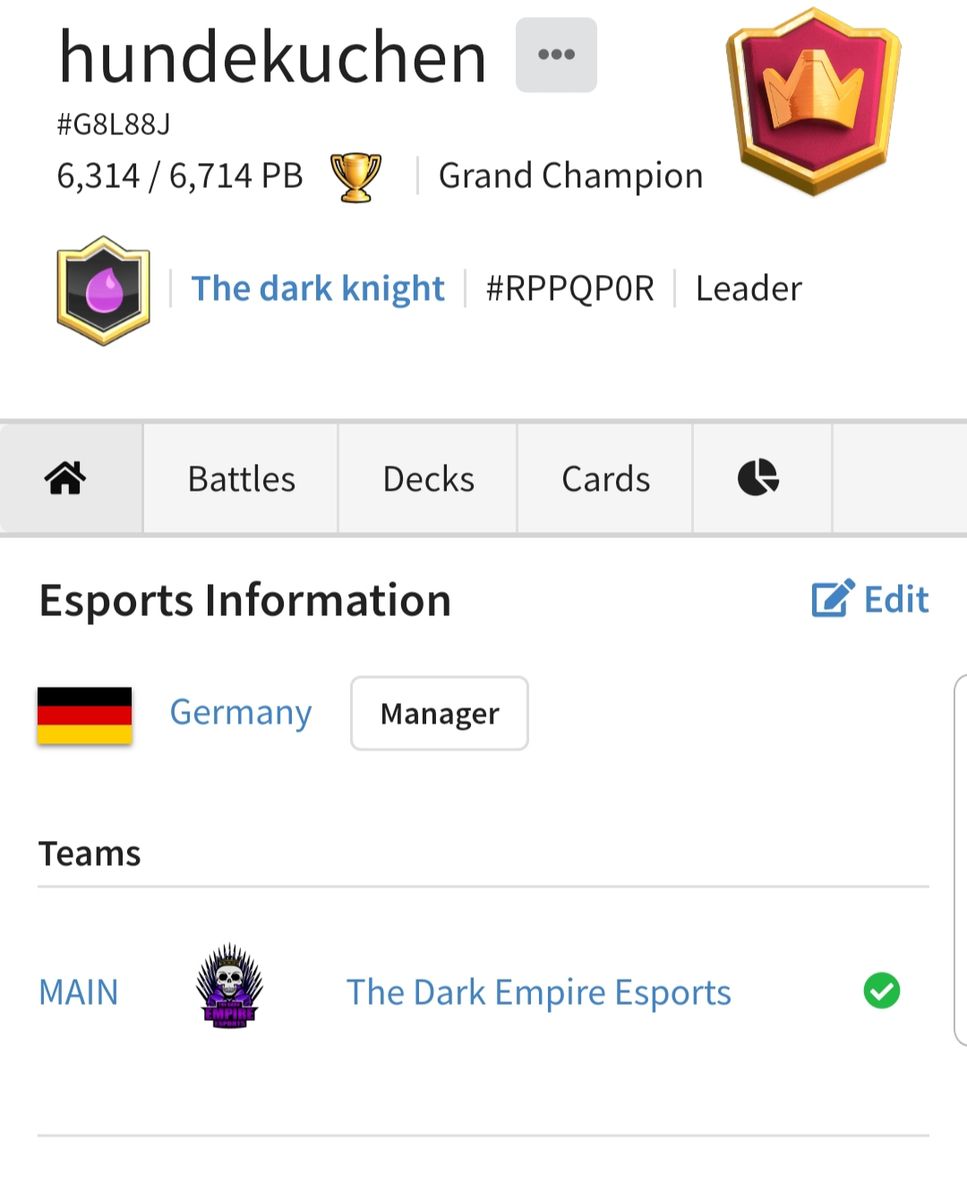Tap the MAIN team label link
Screen dimensions: 967x1200
point(78,992)
